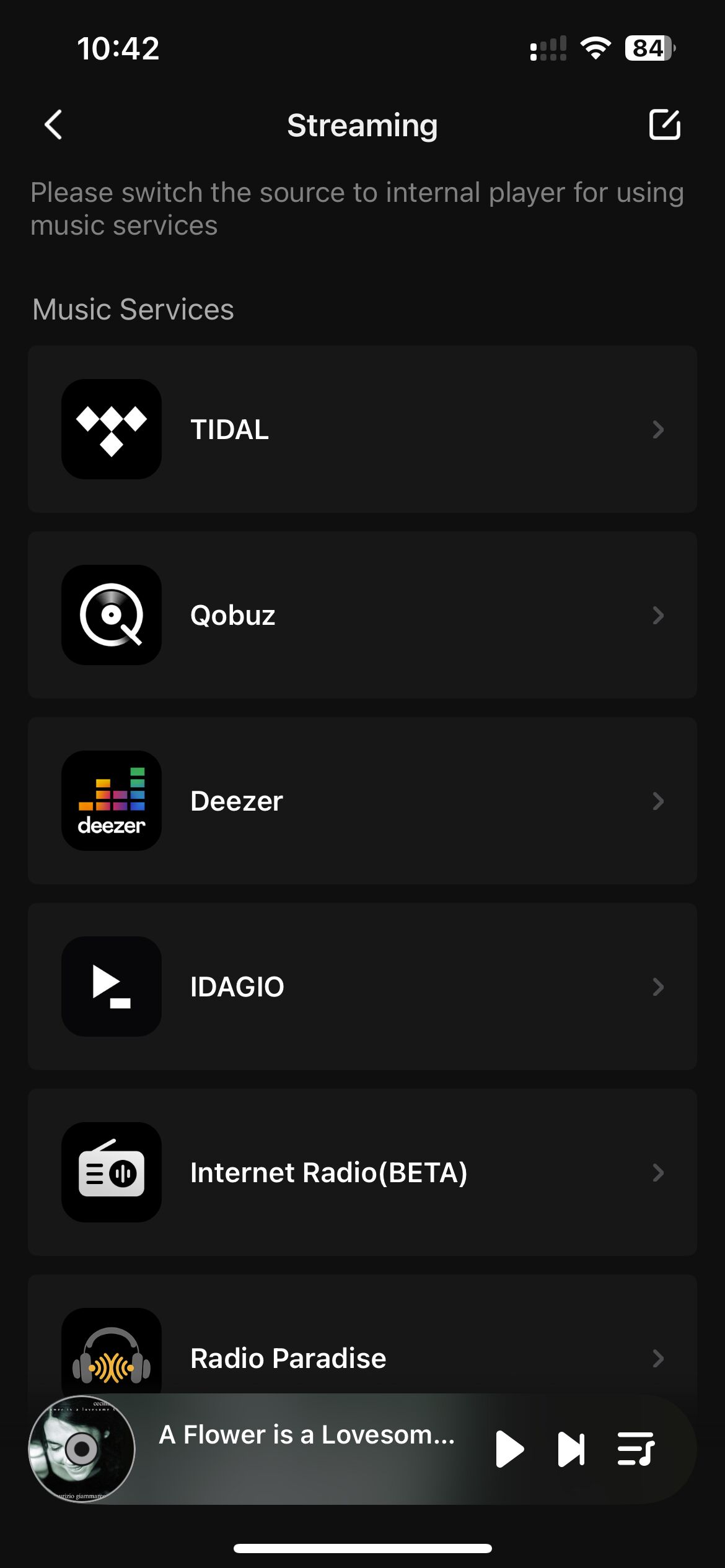Open Internet Radio(BETA)
This screenshot has height=1568, width=725.
[362, 1172]
